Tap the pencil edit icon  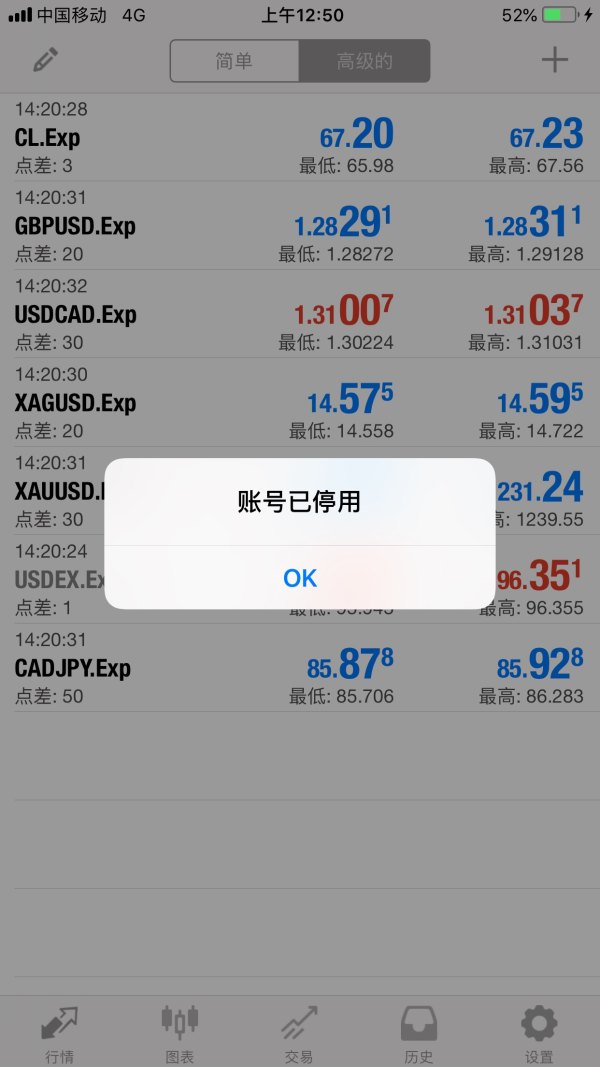(45, 60)
